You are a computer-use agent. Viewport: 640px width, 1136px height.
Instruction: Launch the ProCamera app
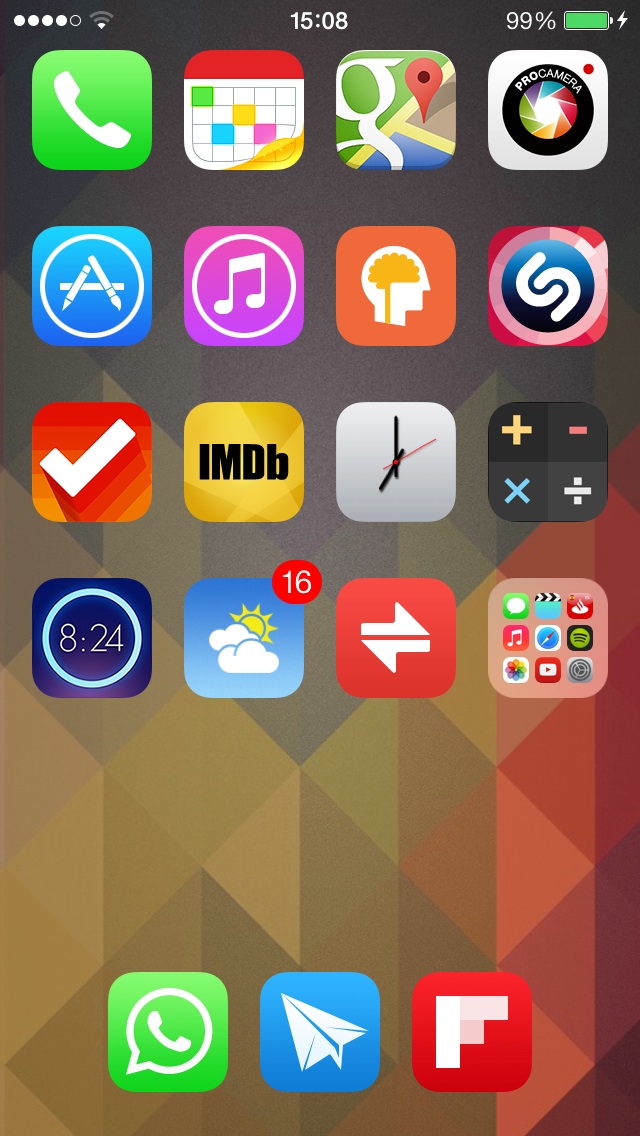(x=548, y=110)
